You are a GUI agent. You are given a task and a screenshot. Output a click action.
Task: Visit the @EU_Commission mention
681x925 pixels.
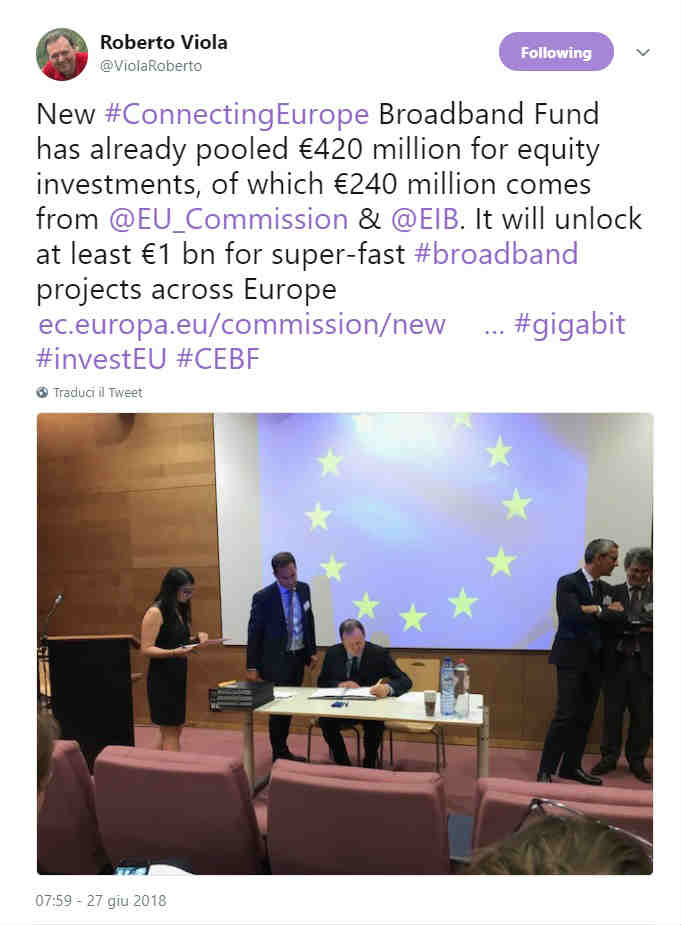pyautogui.click(x=227, y=219)
